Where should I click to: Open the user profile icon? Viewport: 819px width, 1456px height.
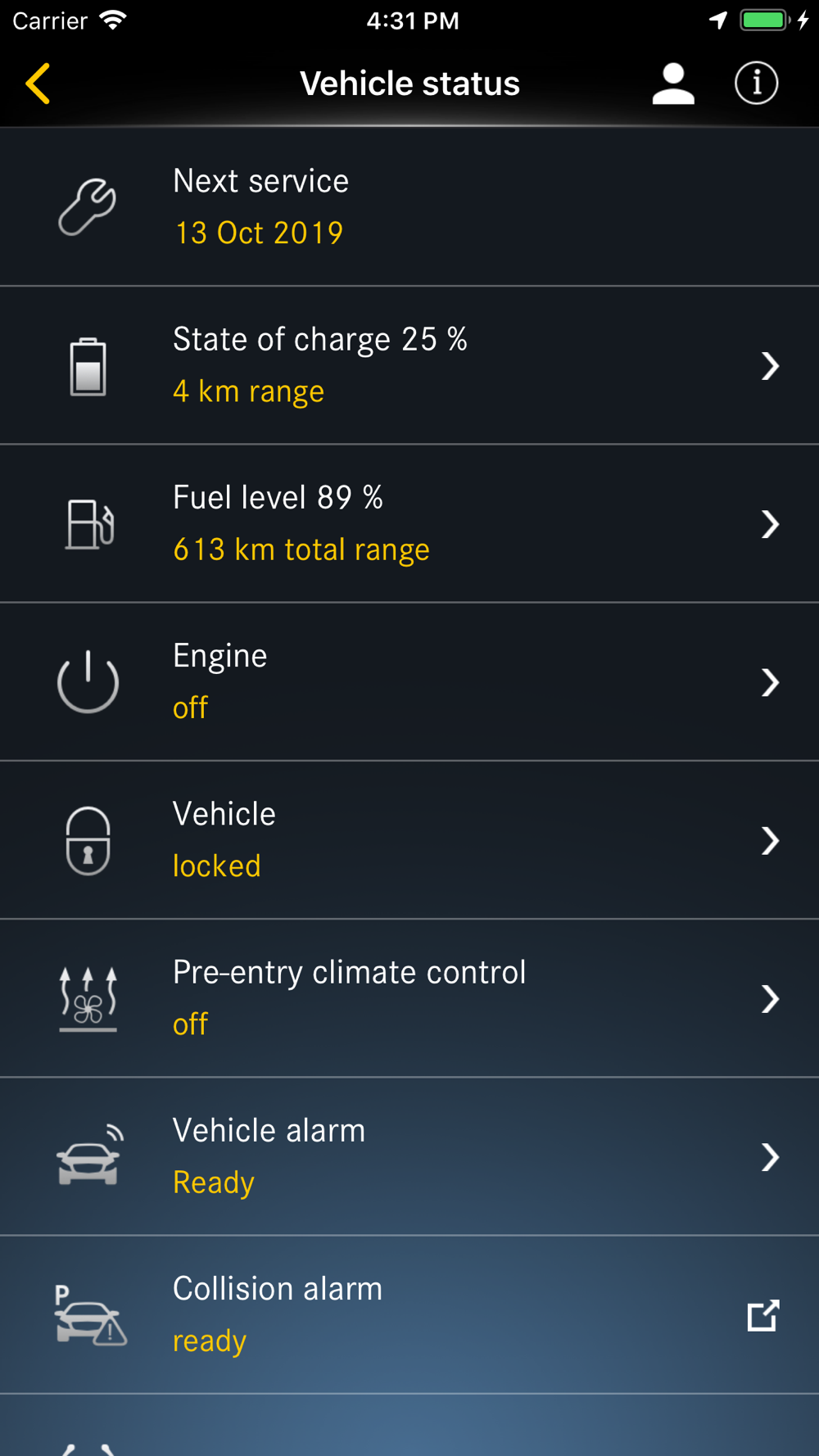coord(673,84)
